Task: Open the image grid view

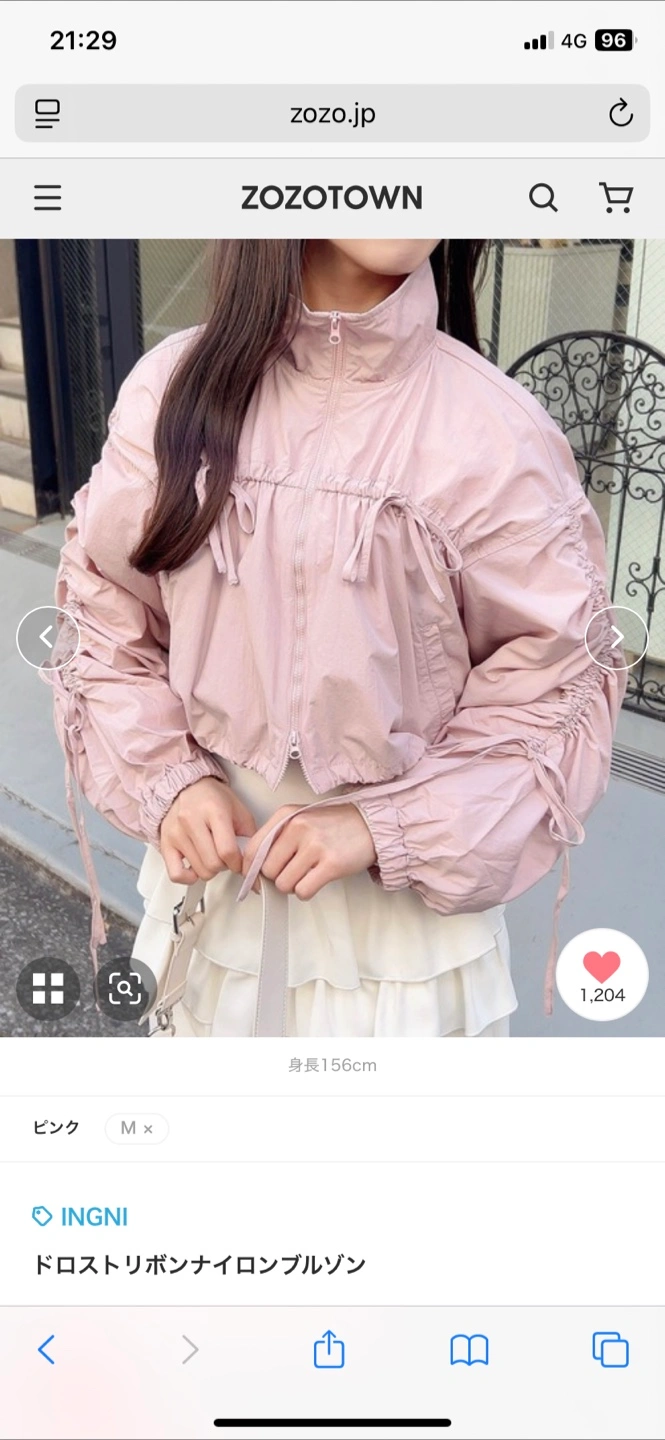Action: point(47,988)
